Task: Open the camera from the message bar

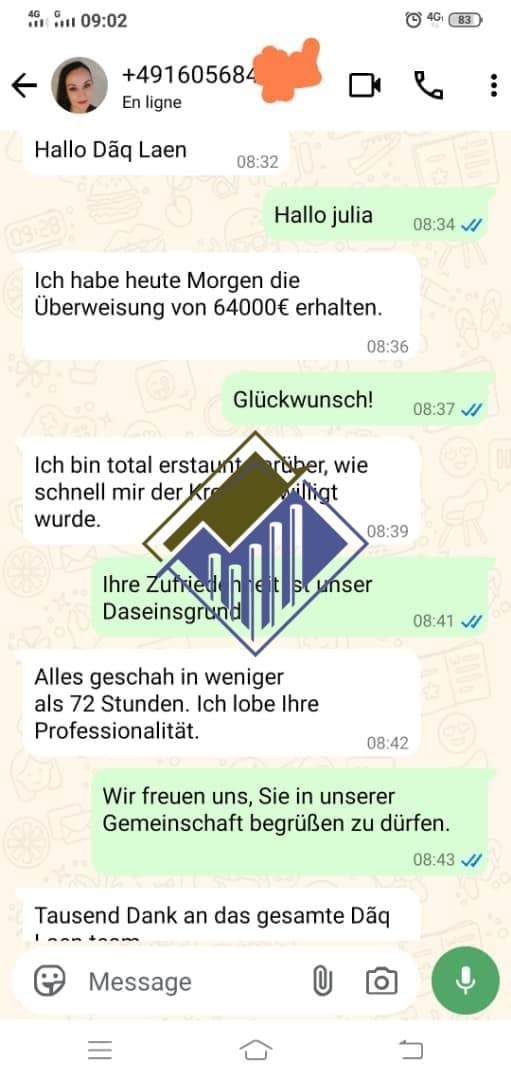Action: 382,981
